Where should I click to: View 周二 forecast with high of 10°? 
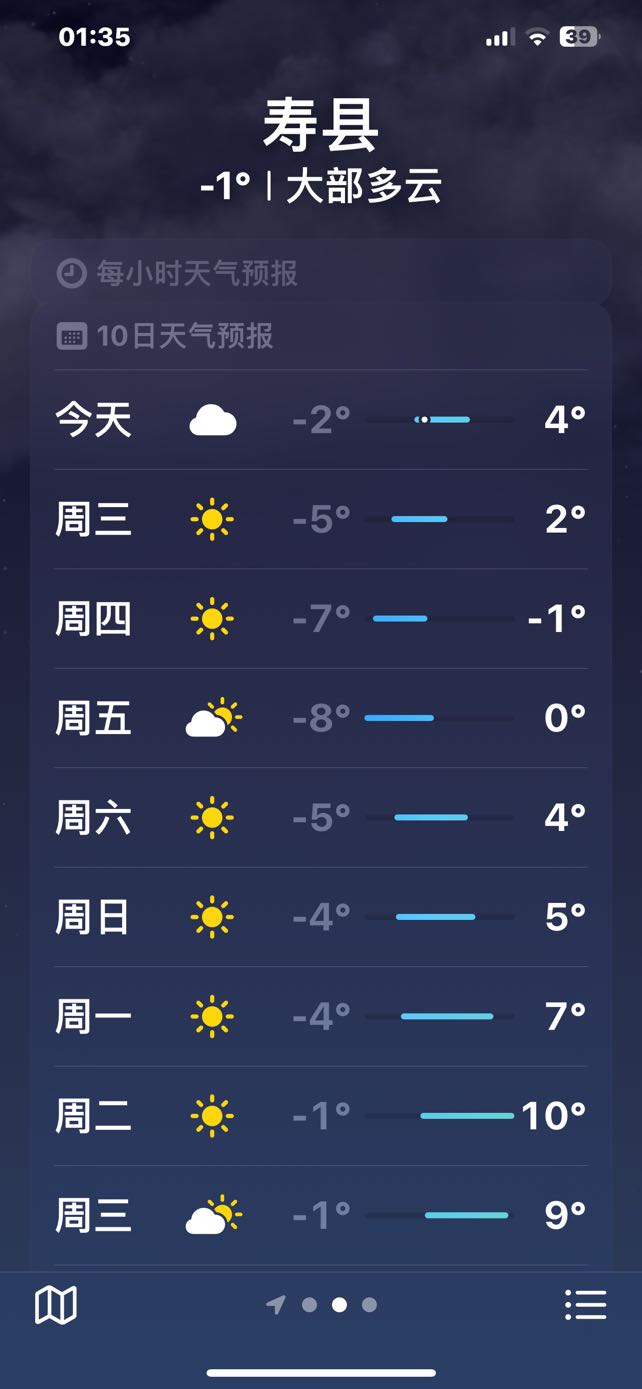tap(320, 1116)
